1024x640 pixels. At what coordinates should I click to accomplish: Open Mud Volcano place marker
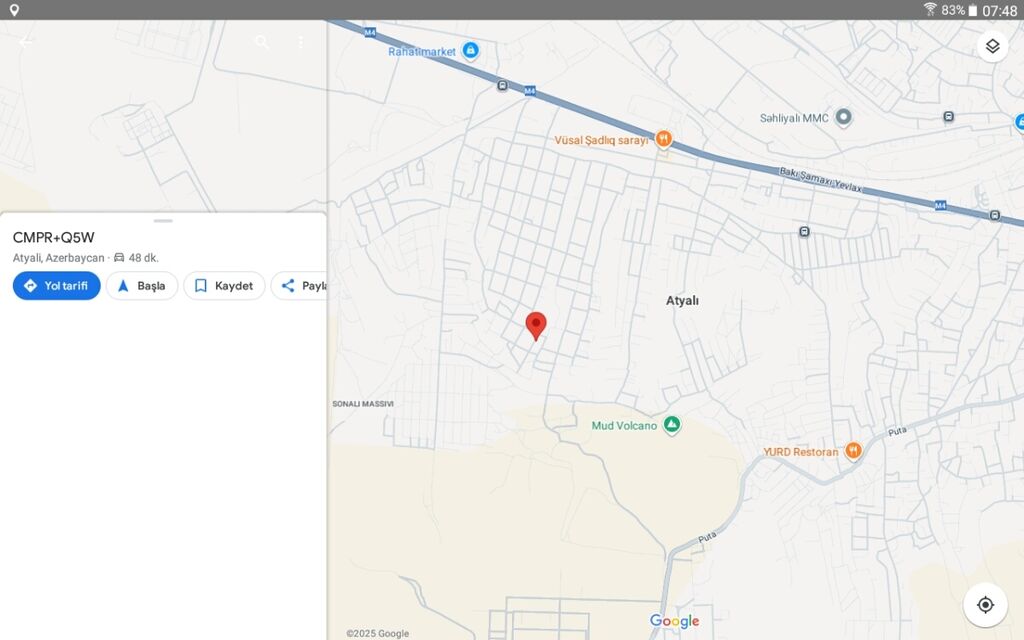(672, 425)
